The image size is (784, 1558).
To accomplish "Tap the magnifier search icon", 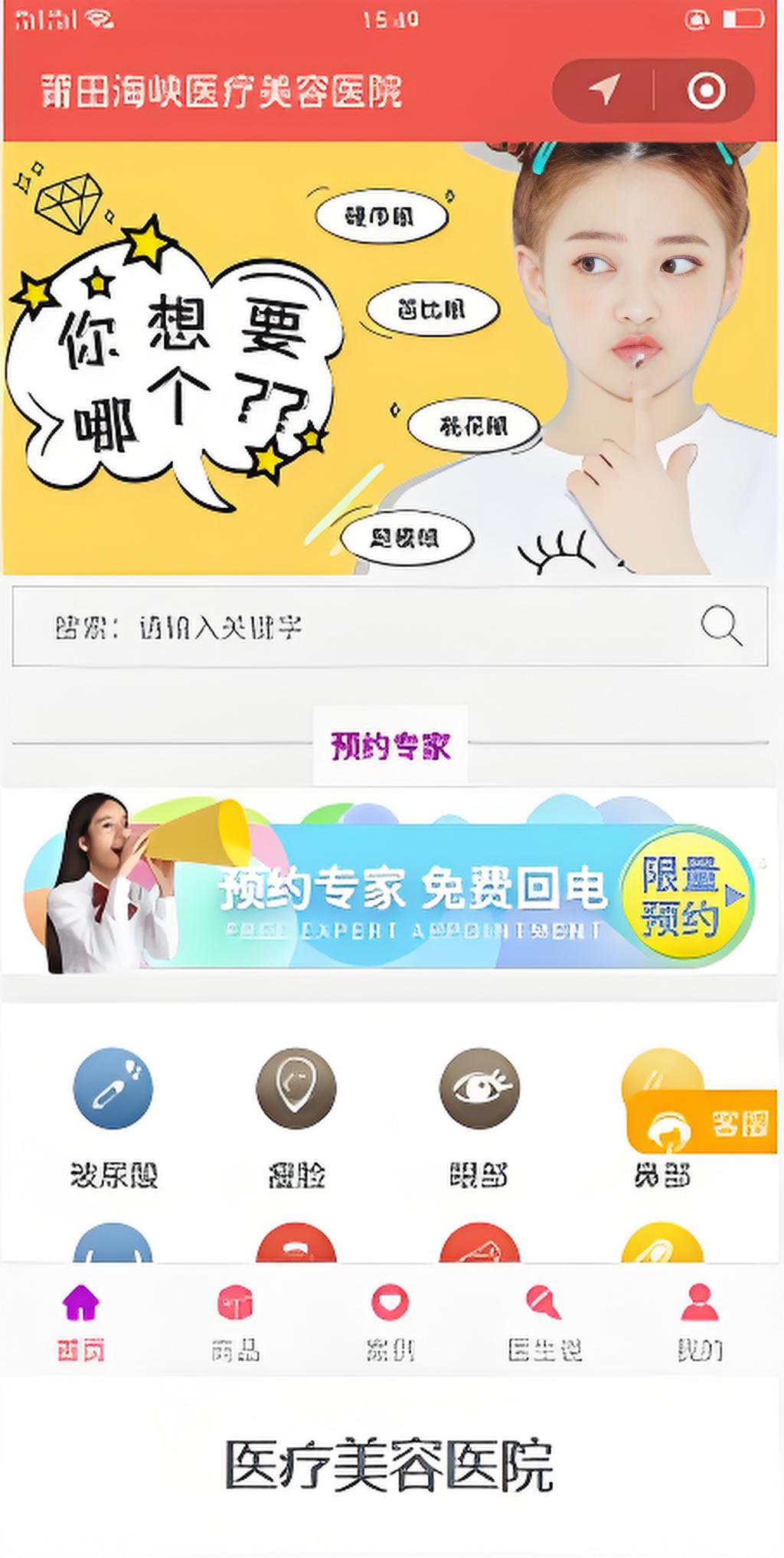I will pos(720,626).
